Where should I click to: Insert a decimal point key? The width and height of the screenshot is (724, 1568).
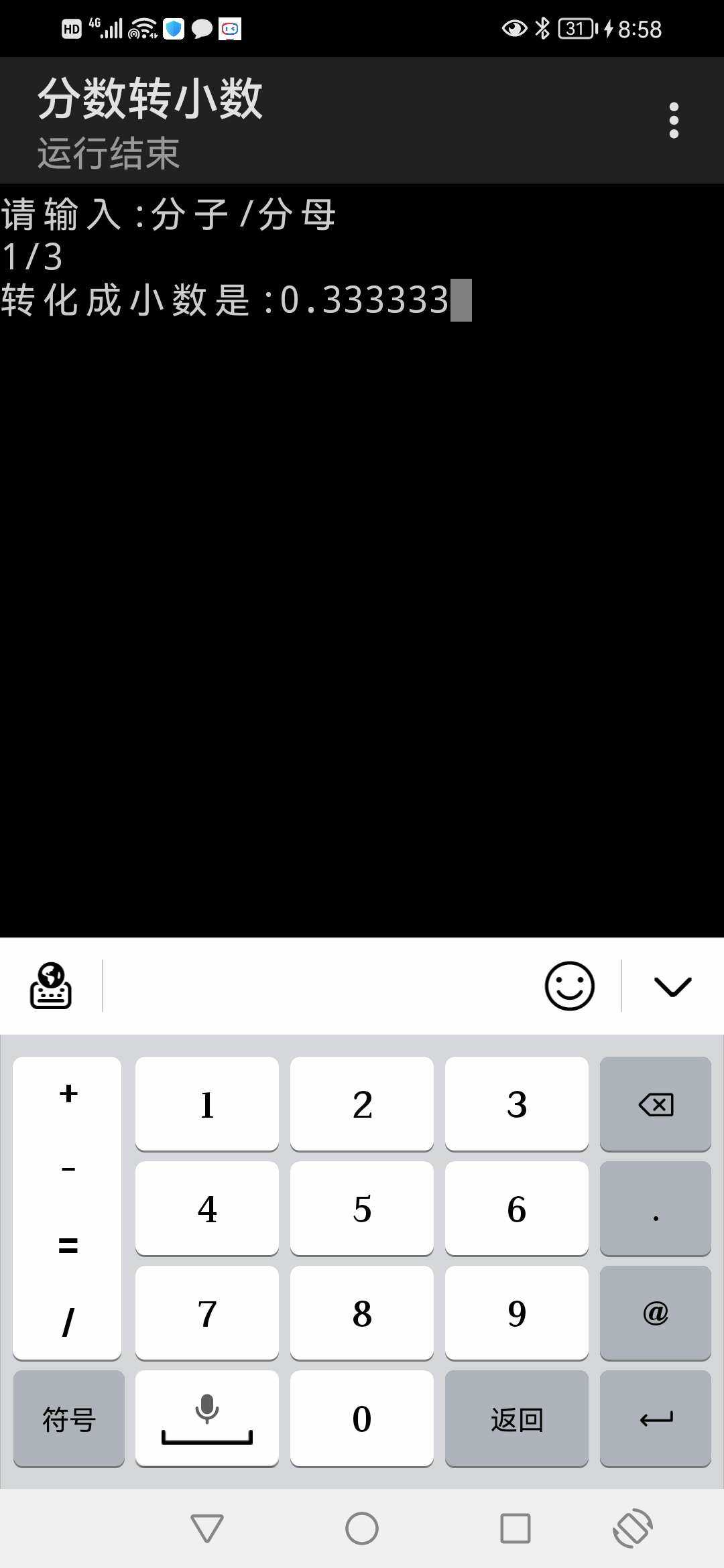point(655,1208)
